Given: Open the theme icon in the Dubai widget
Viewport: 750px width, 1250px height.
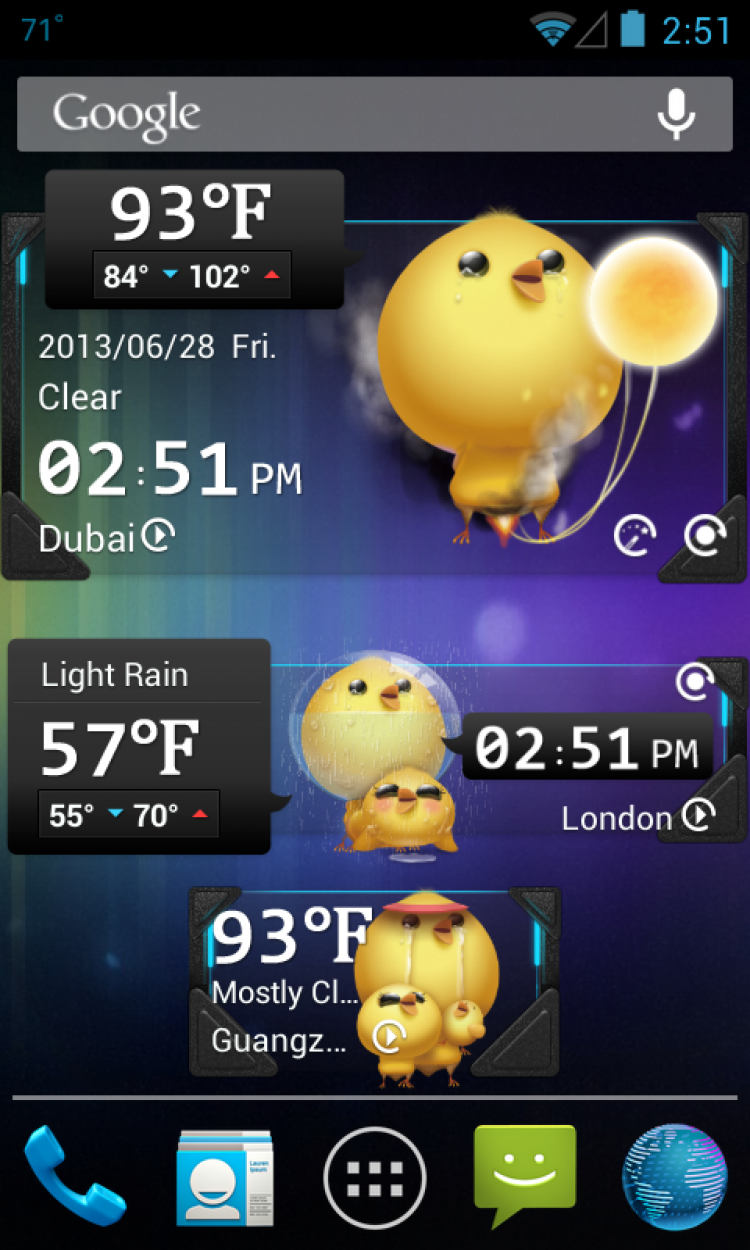Looking at the screenshot, I should click(x=635, y=536).
